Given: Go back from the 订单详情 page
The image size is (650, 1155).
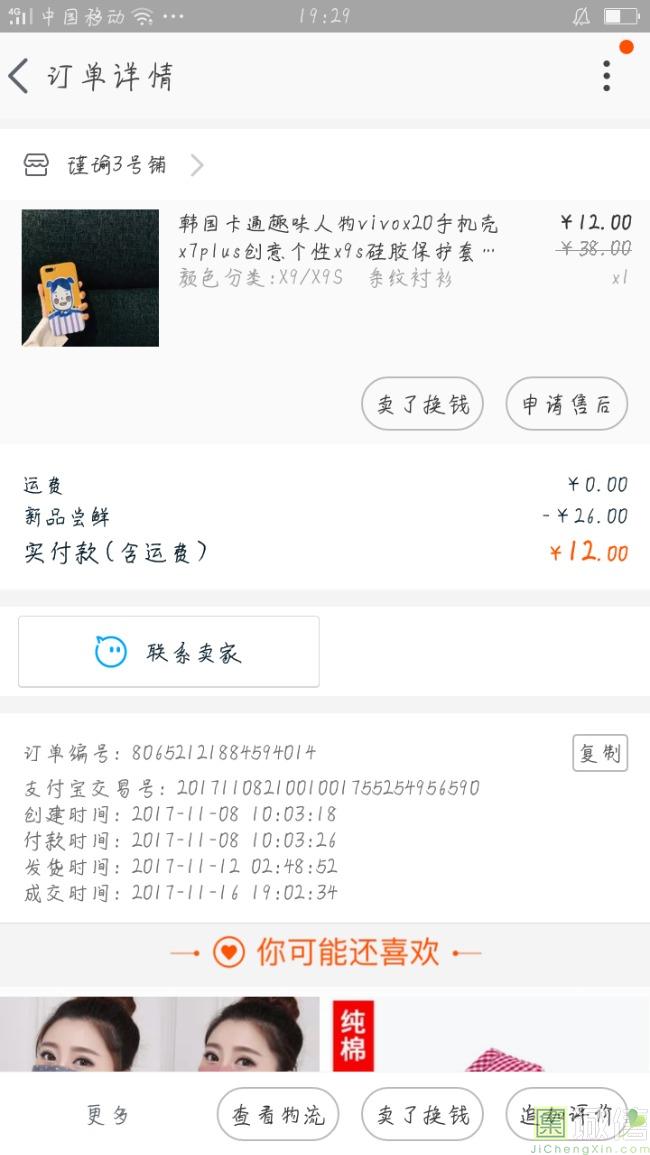Looking at the screenshot, I should pyautogui.click(x=20, y=76).
